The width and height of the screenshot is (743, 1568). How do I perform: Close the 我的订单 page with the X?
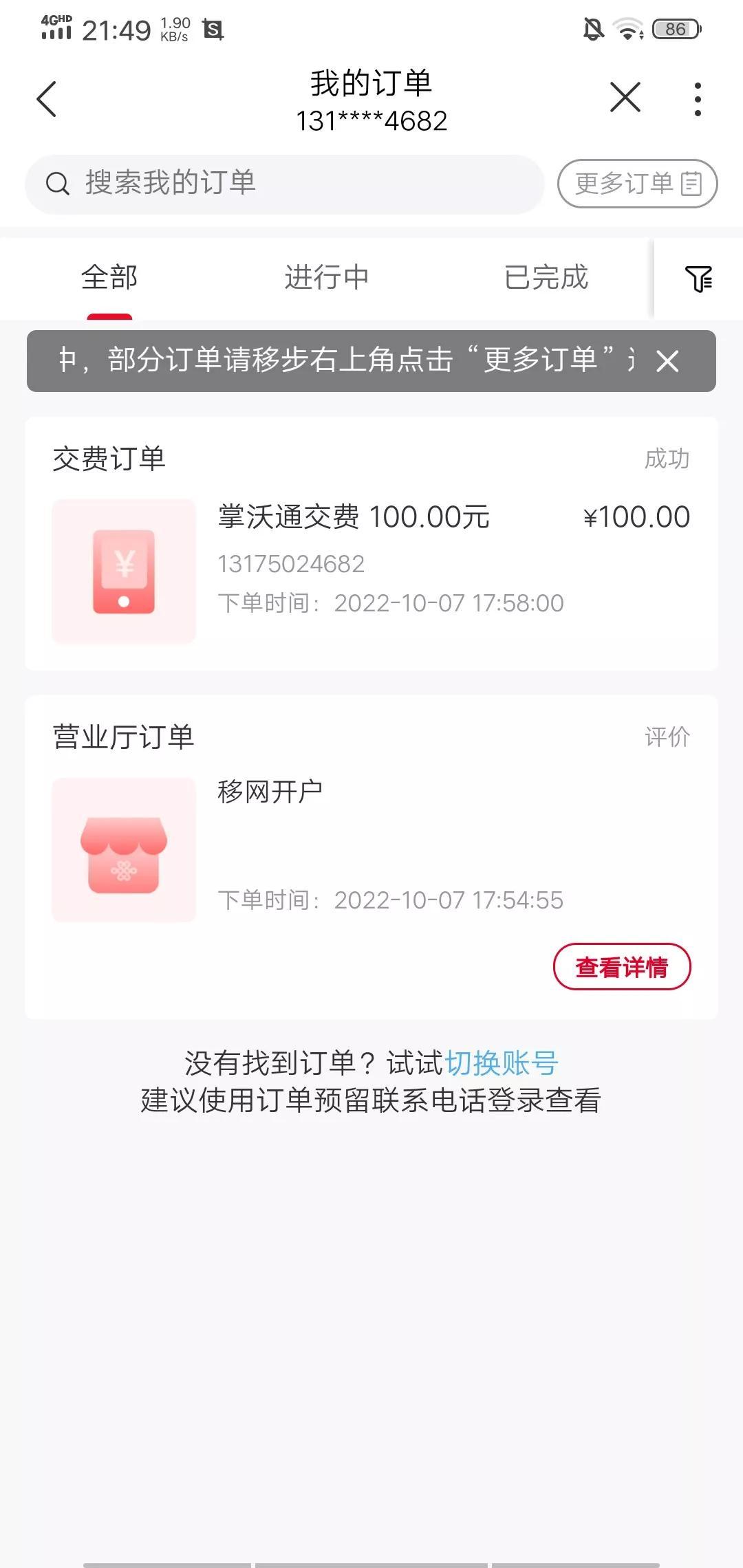(625, 98)
